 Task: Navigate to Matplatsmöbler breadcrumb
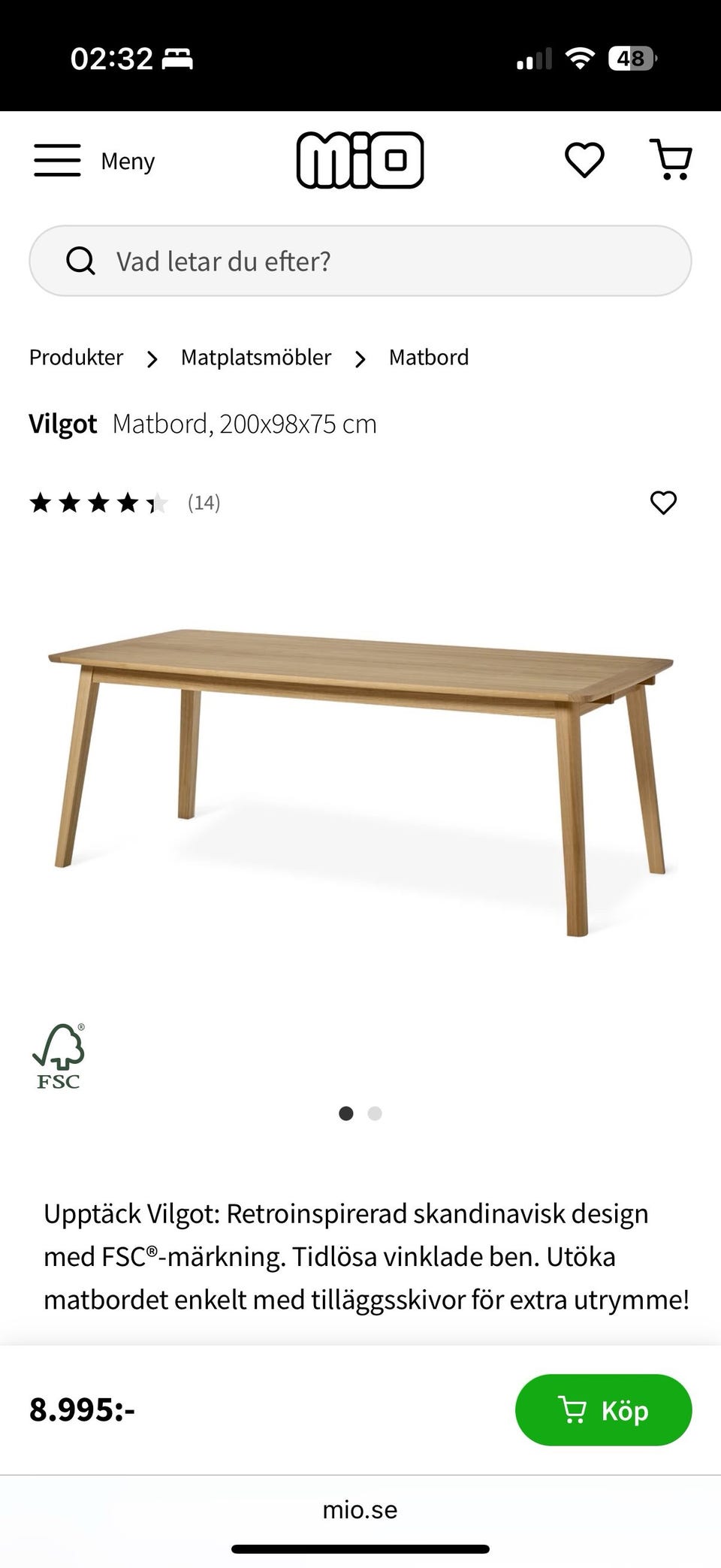click(x=255, y=358)
